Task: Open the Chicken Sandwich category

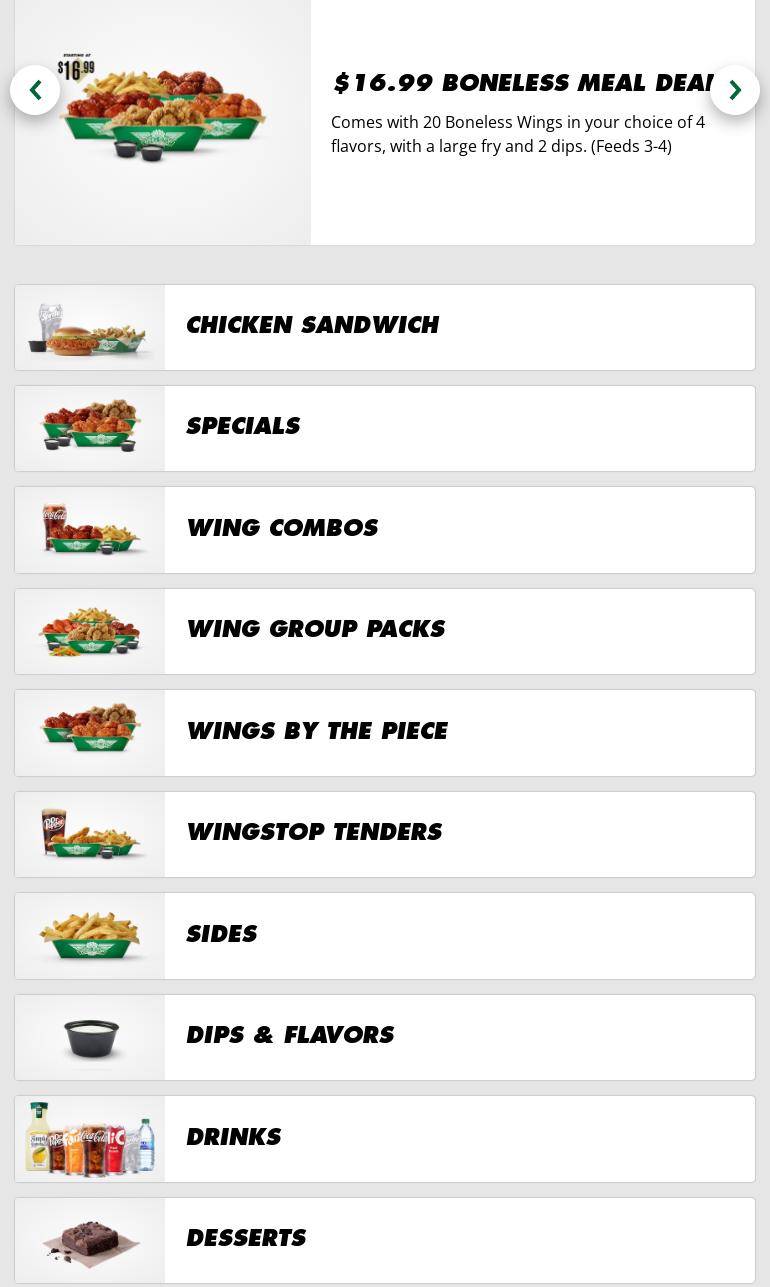Action: pyautogui.click(x=385, y=327)
